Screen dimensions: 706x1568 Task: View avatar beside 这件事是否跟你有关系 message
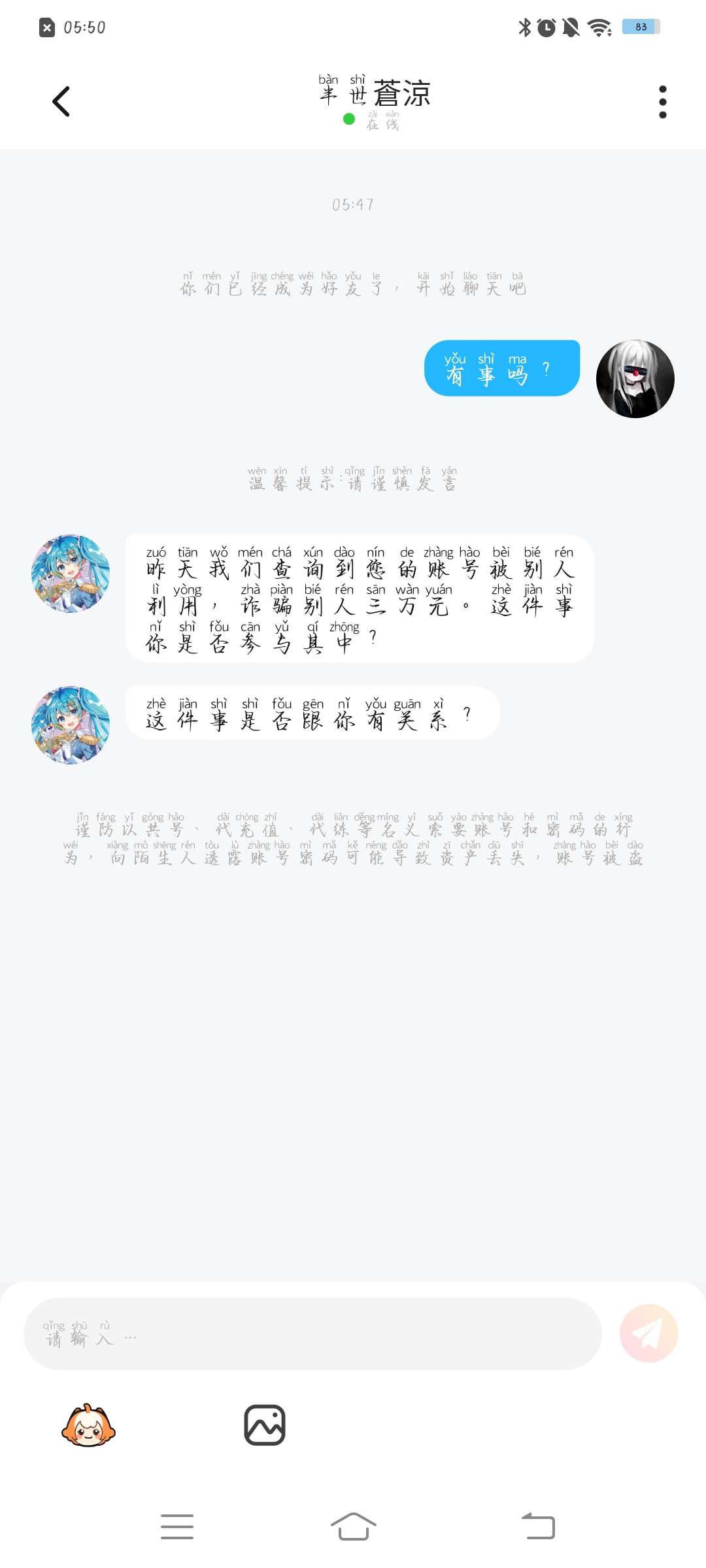[71, 725]
